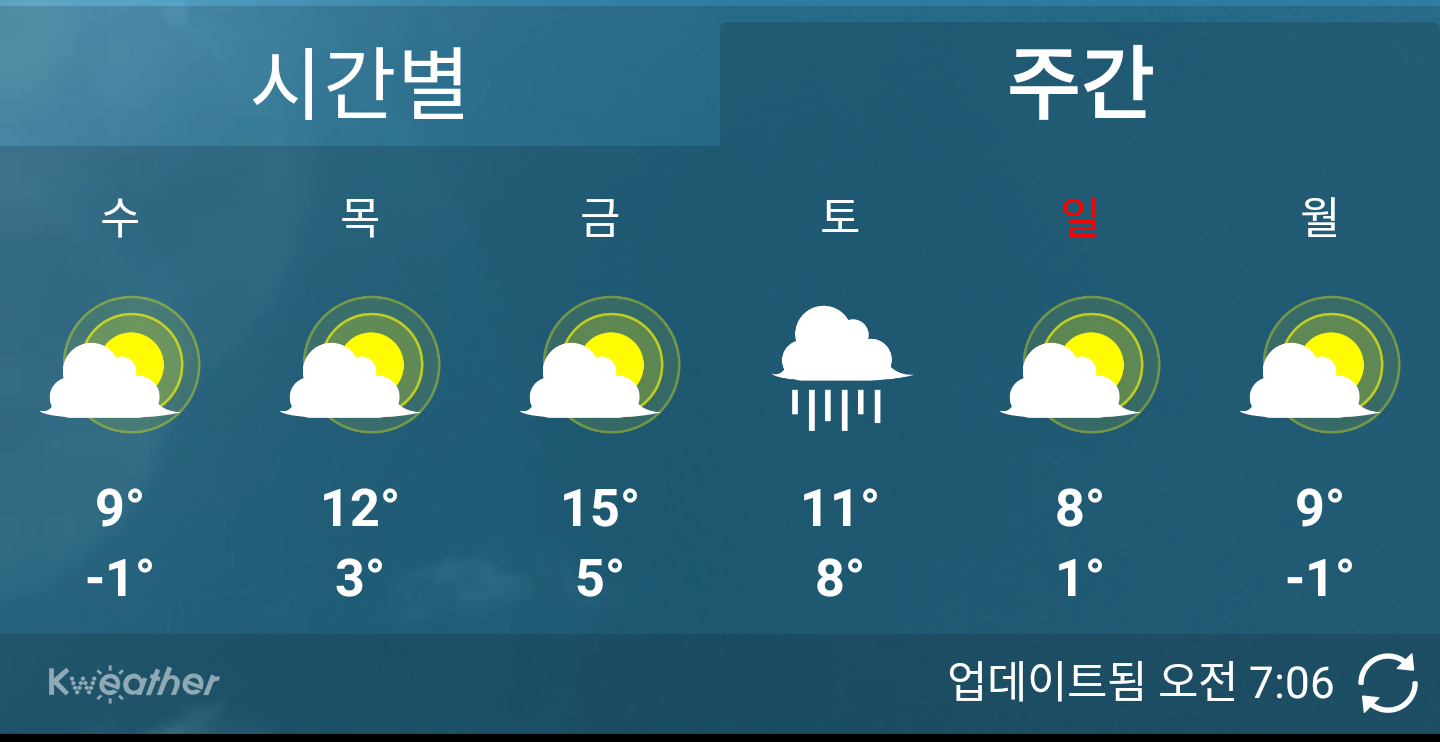Screen dimensions: 1440x742
Task: Refresh the weather forecast
Action: click(x=1387, y=684)
